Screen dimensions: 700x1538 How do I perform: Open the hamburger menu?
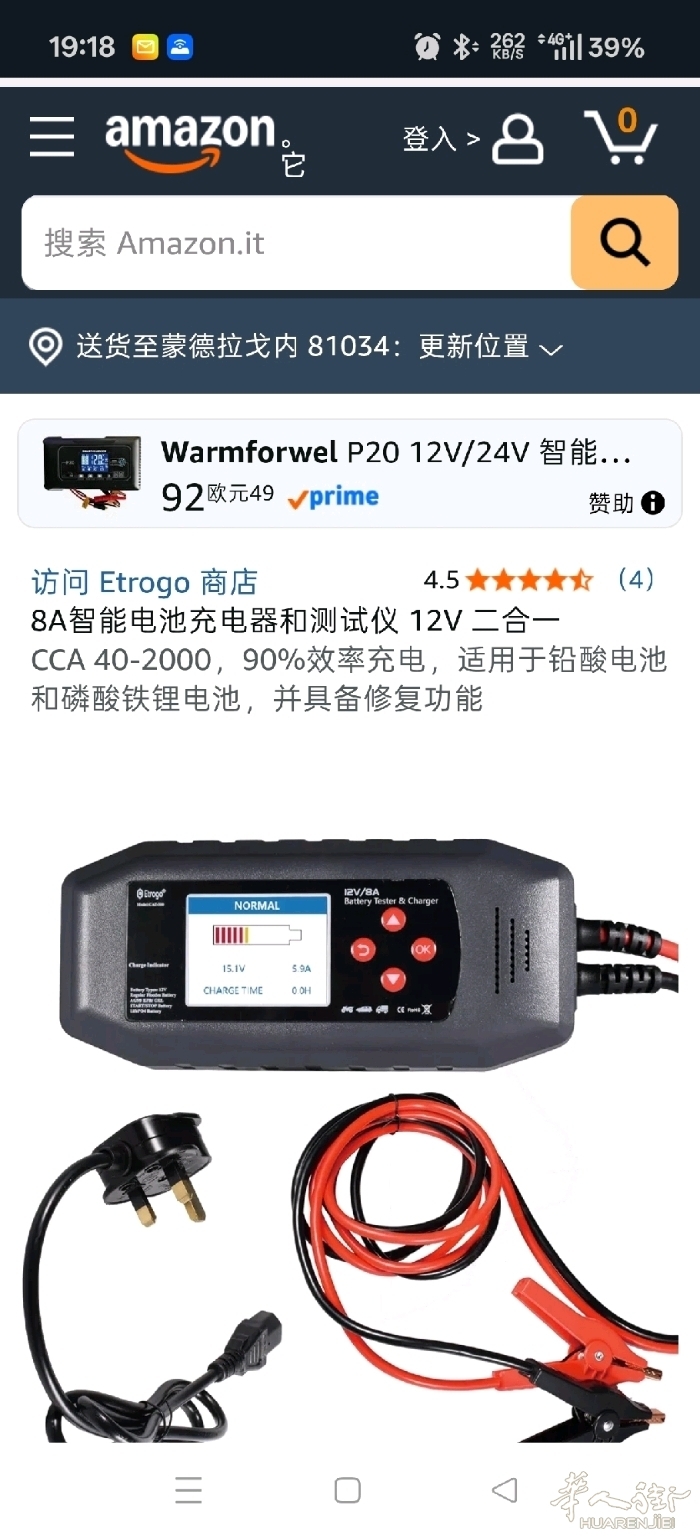tap(52, 137)
